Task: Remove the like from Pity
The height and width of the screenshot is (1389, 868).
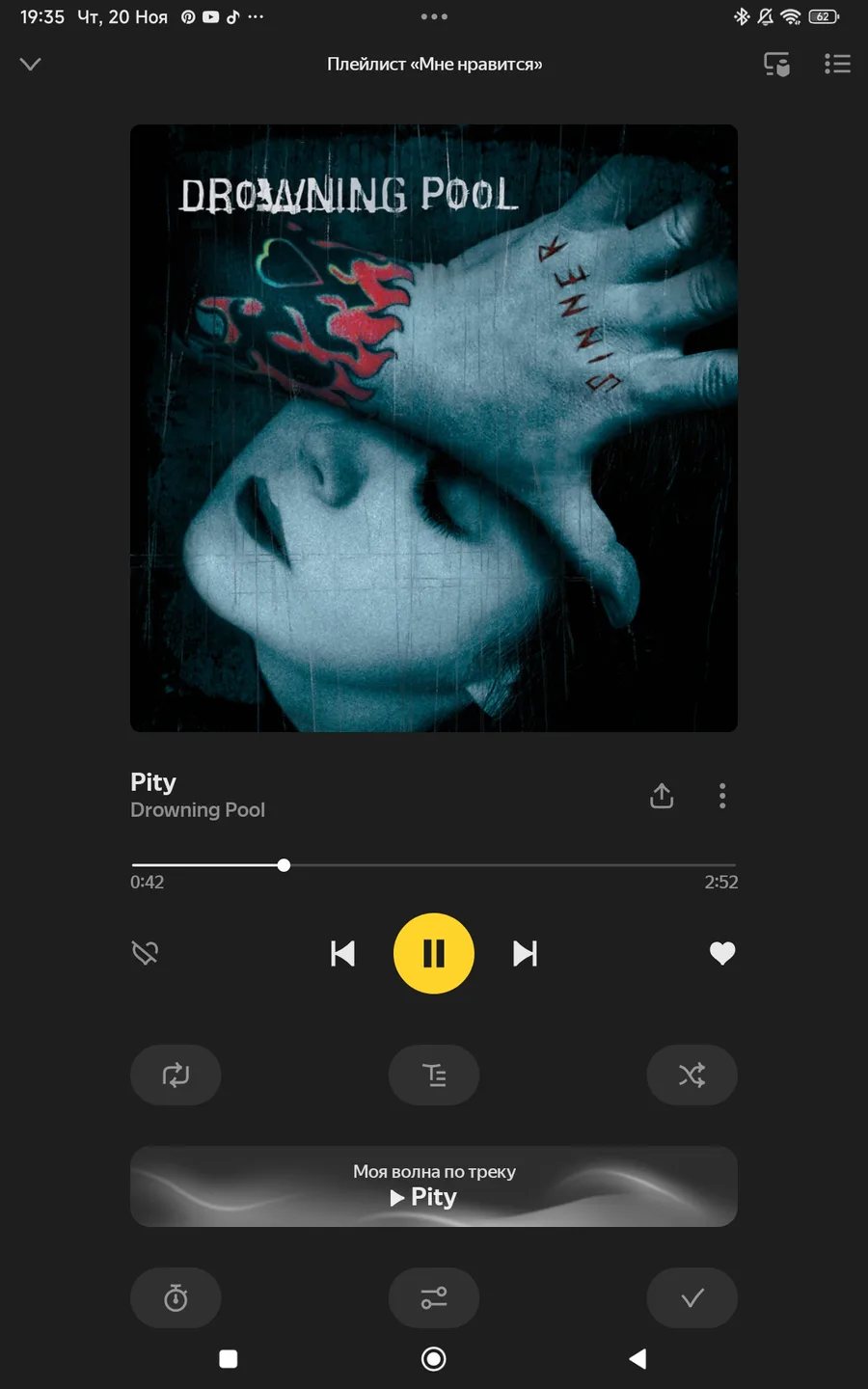Action: (722, 953)
